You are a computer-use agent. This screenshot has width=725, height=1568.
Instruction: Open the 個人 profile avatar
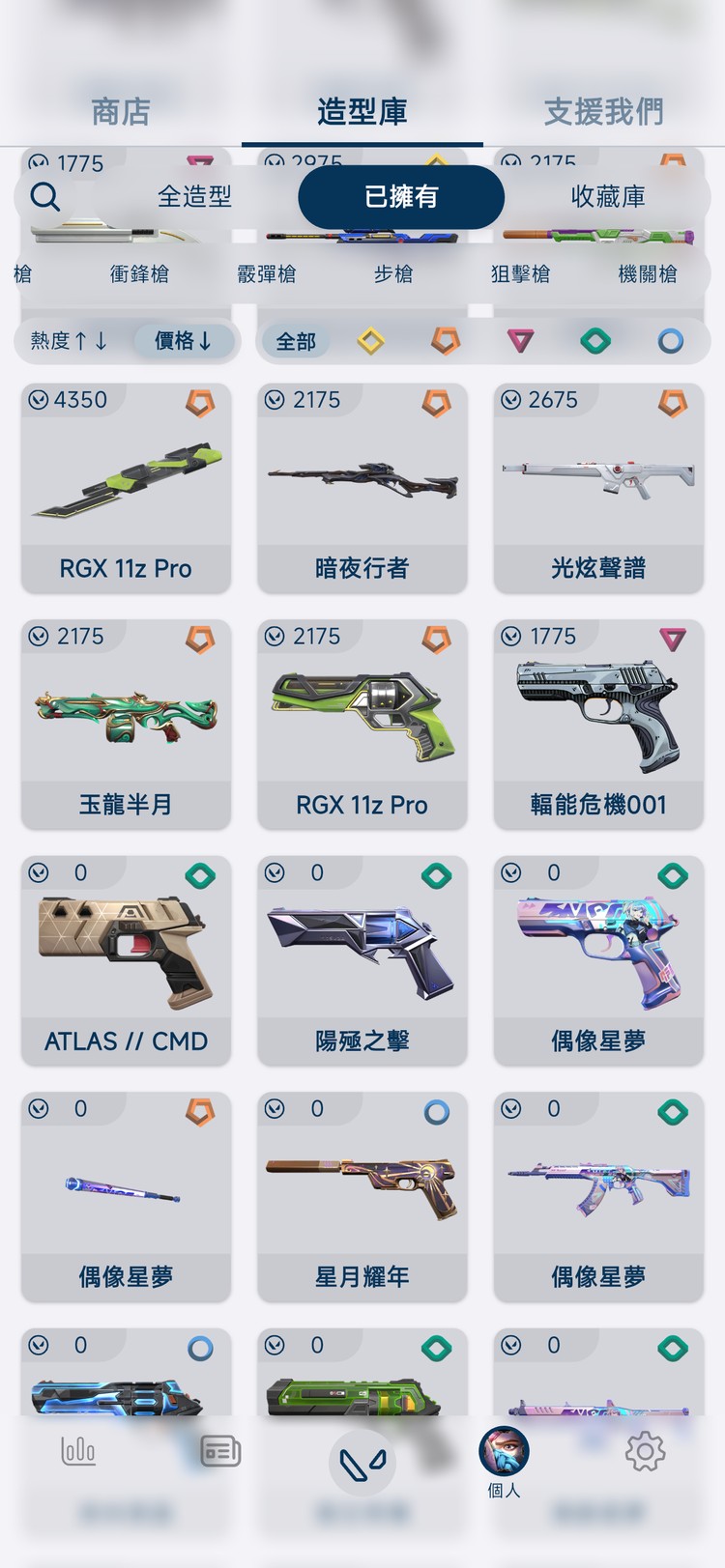pyautogui.click(x=503, y=1452)
